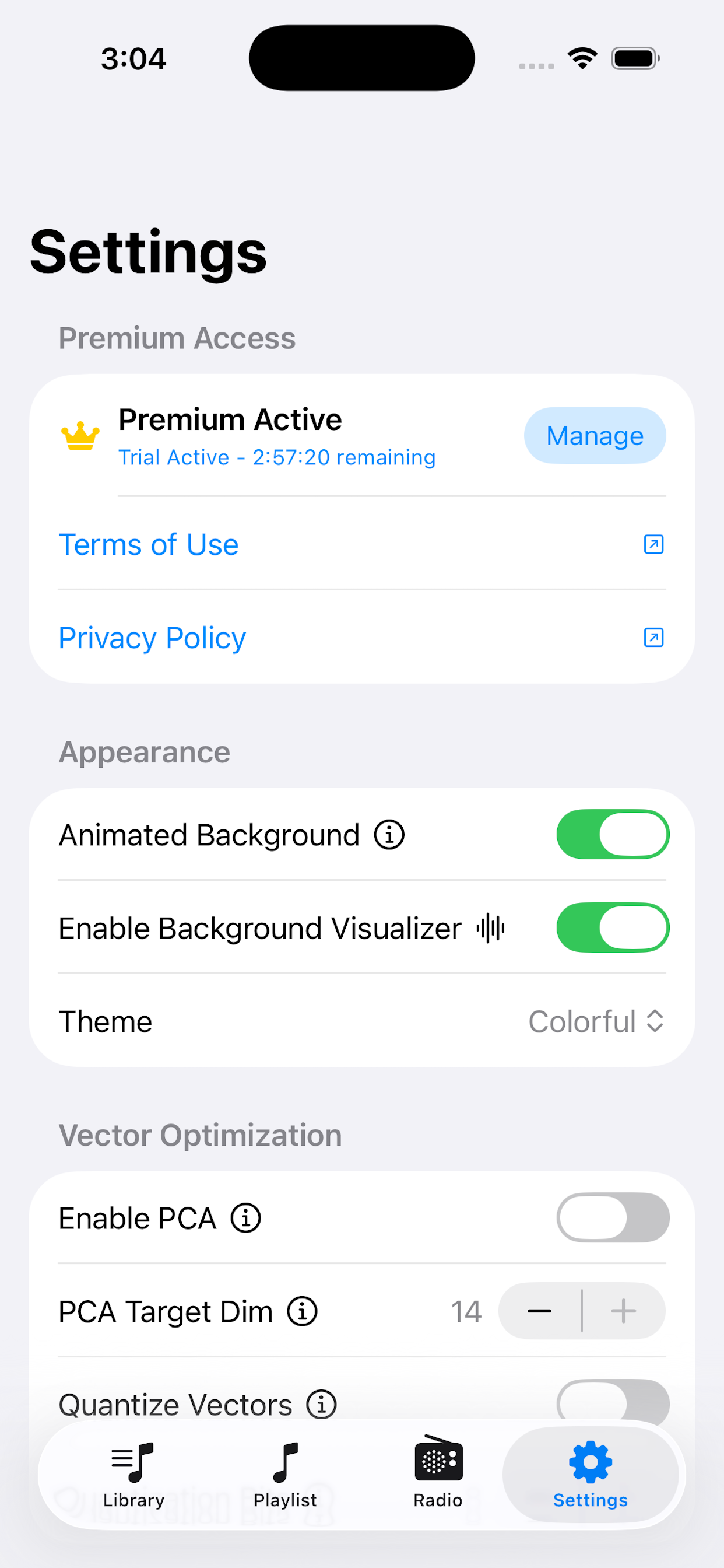Decrease PCA Target Dim with minus button
Viewport: 724px width, 1568px height.
pyautogui.click(x=539, y=1312)
